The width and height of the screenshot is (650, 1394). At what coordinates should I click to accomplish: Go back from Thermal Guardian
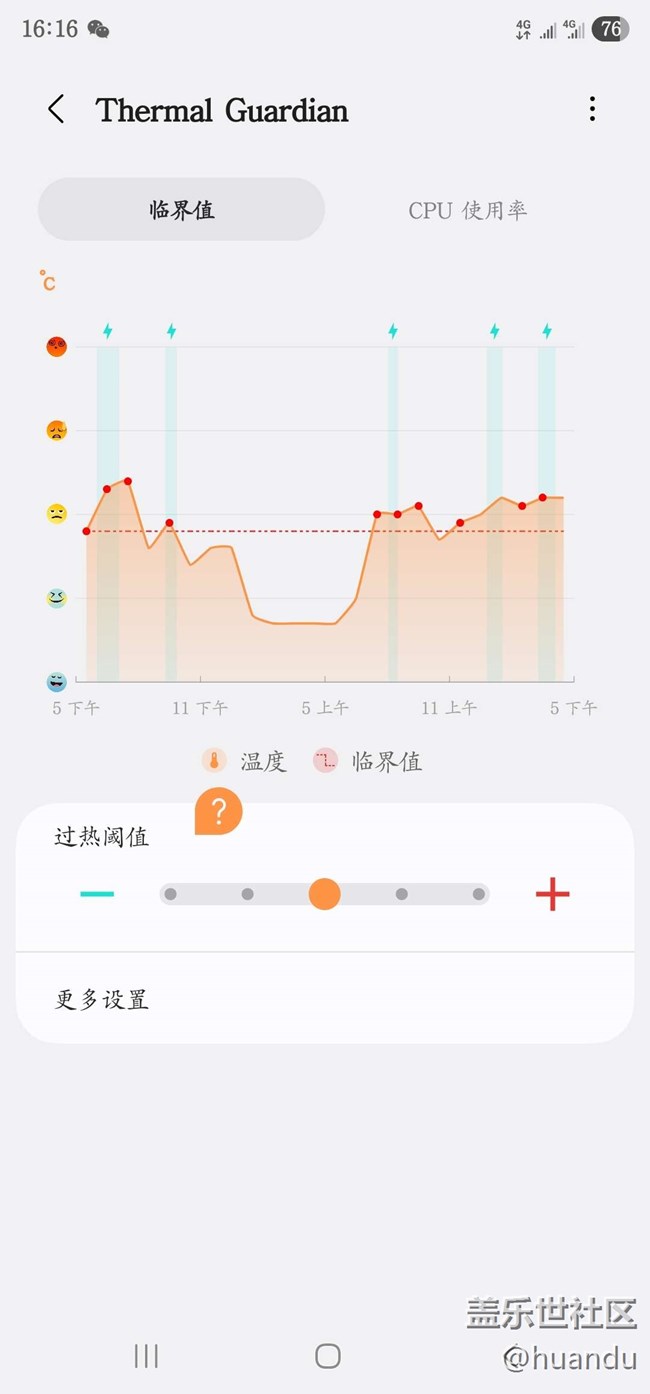(56, 110)
